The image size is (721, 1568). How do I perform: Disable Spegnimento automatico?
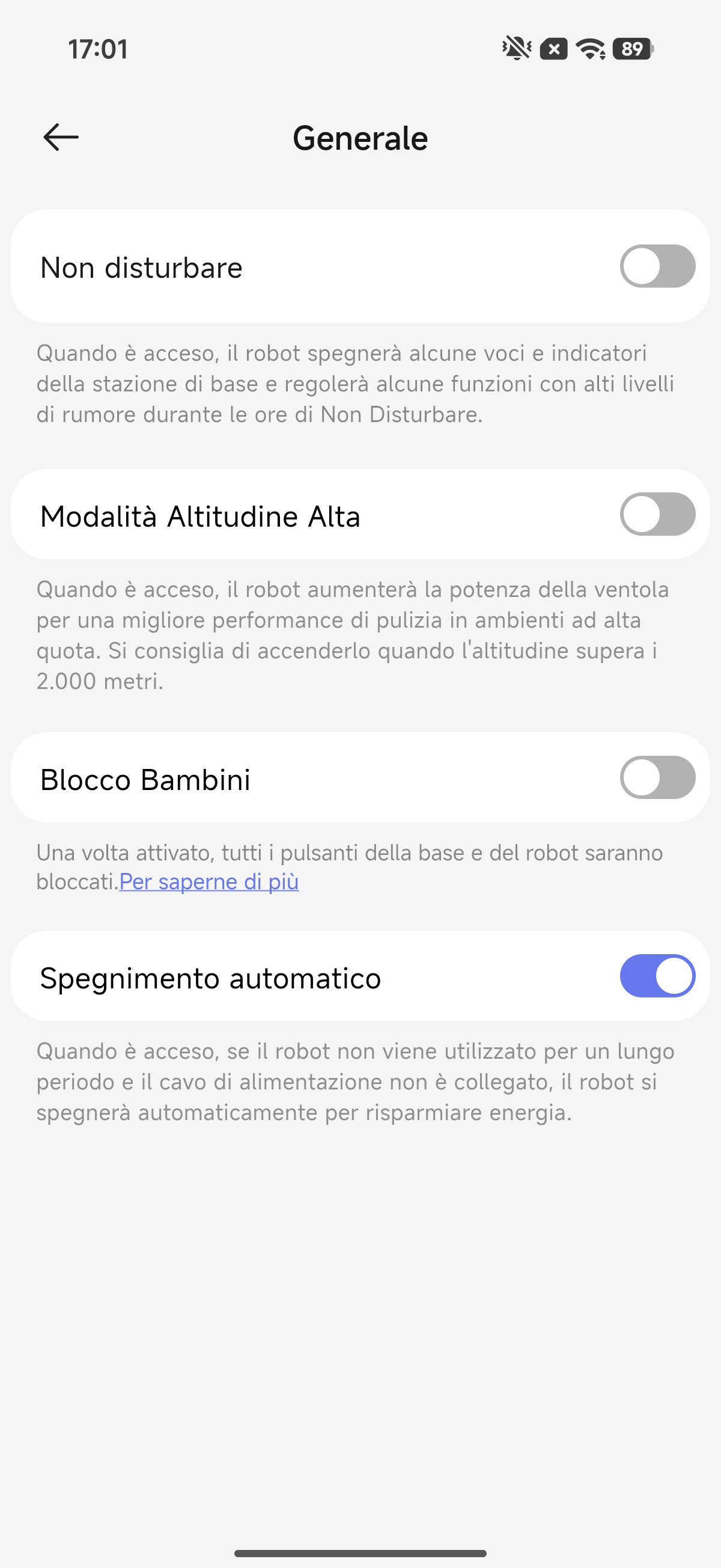[x=657, y=976]
